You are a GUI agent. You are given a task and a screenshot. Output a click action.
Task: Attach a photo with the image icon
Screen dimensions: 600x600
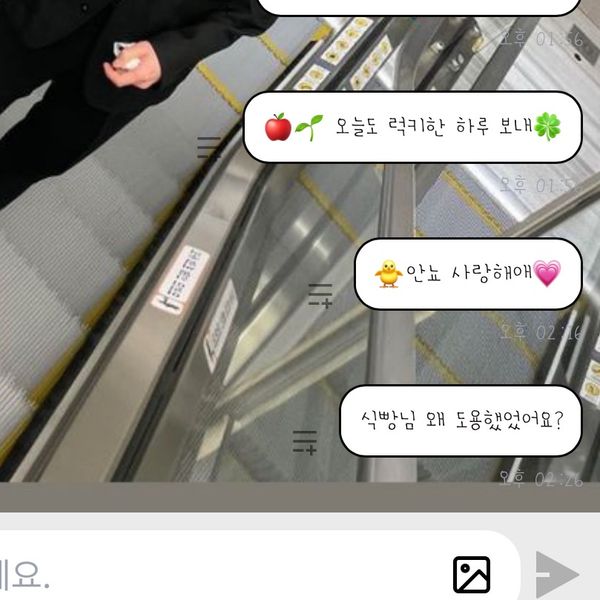point(471,575)
